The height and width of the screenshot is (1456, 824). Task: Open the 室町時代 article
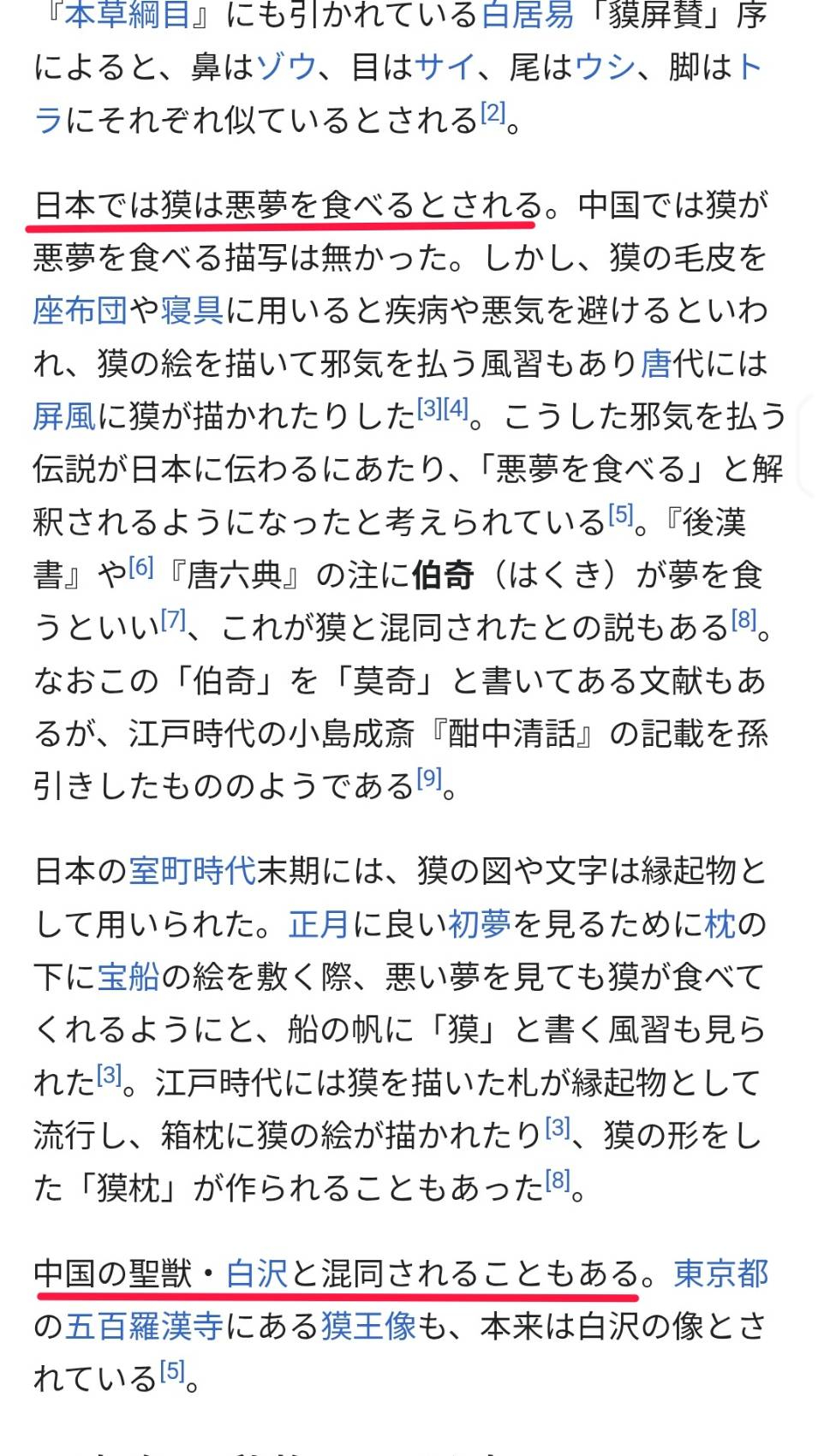coord(193,872)
